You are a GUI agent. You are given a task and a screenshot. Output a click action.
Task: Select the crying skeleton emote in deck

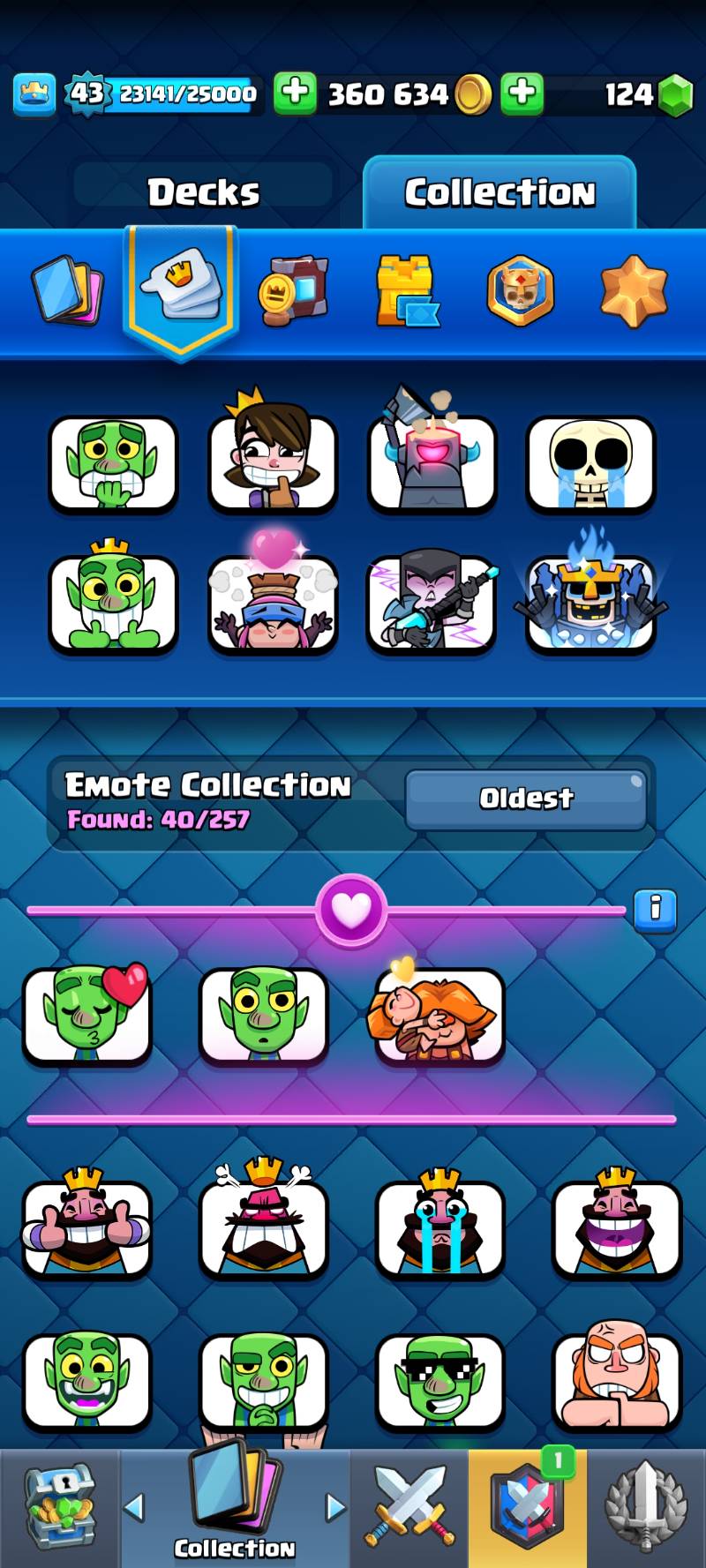(590, 464)
